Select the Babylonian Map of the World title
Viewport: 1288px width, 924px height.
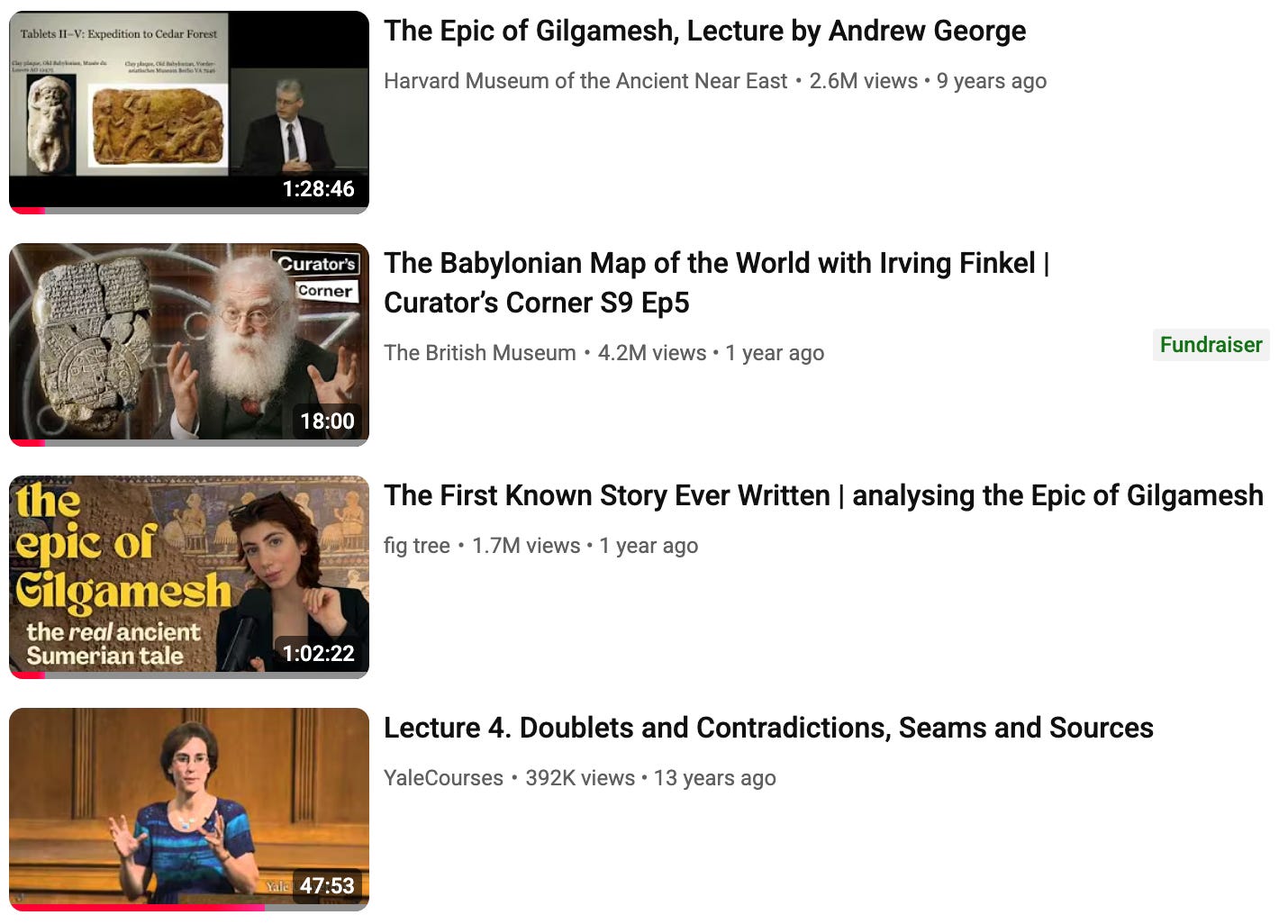pyautogui.click(x=717, y=283)
